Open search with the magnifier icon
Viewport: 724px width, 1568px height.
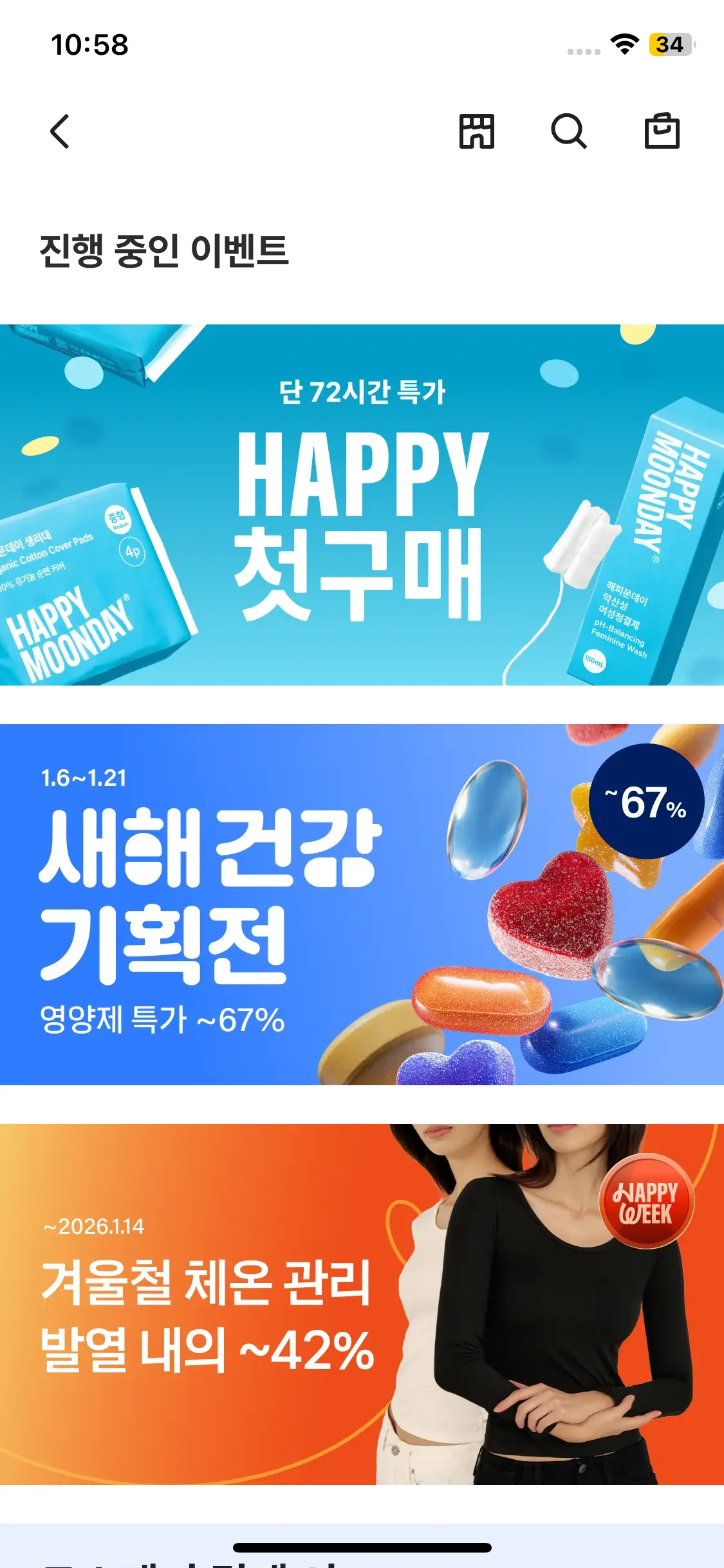pos(569,131)
